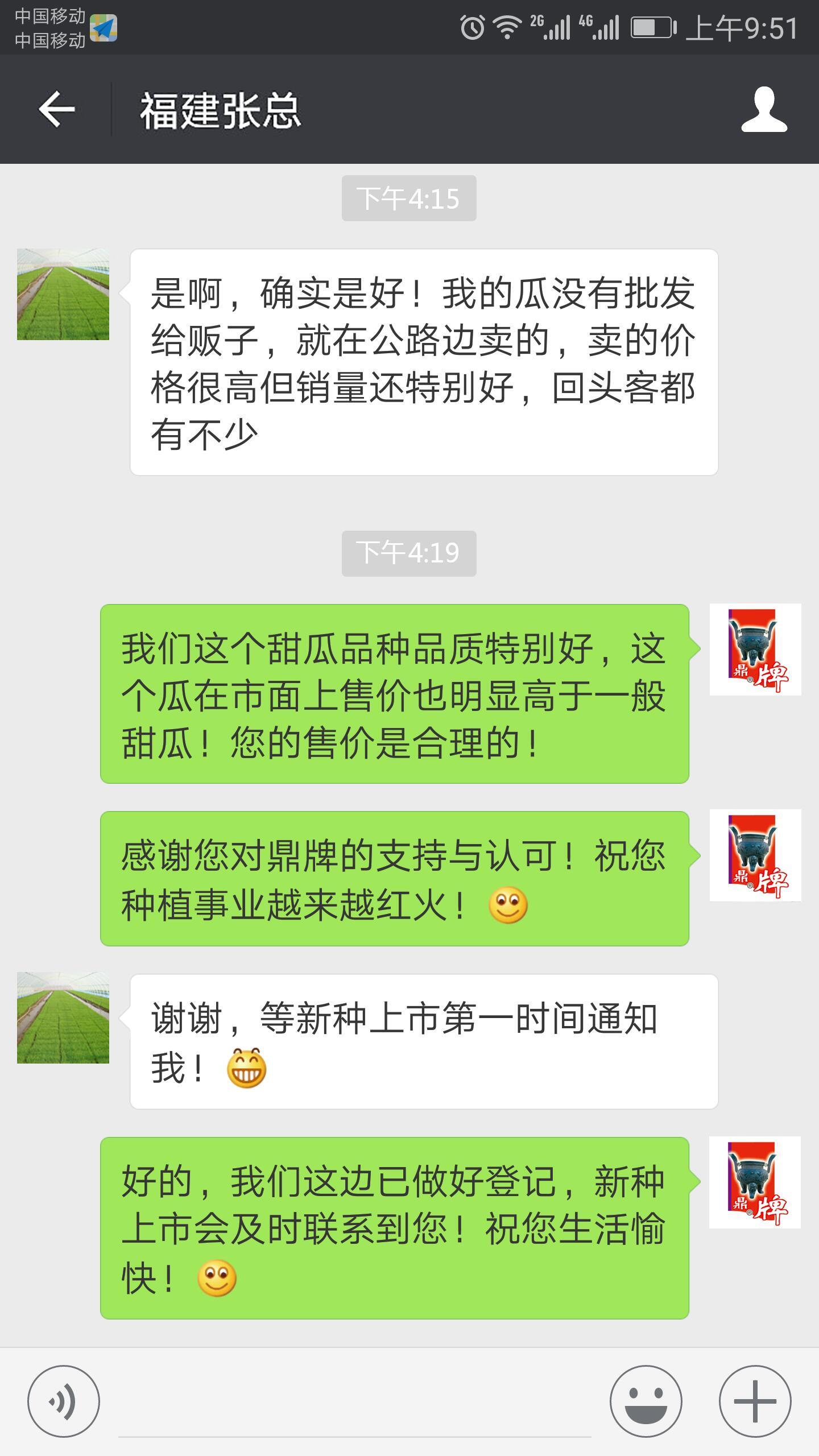Image resolution: width=819 pixels, height=1456 pixels.
Task: Go back from the 福建张总 chat
Action: (x=56, y=109)
